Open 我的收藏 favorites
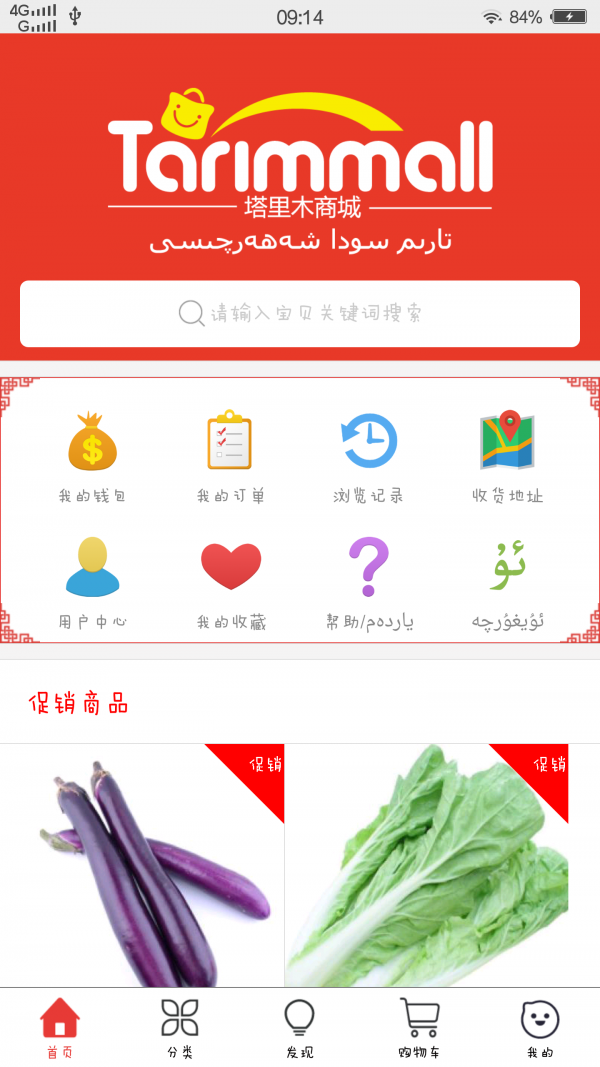The width and height of the screenshot is (600, 1067). pos(230,582)
